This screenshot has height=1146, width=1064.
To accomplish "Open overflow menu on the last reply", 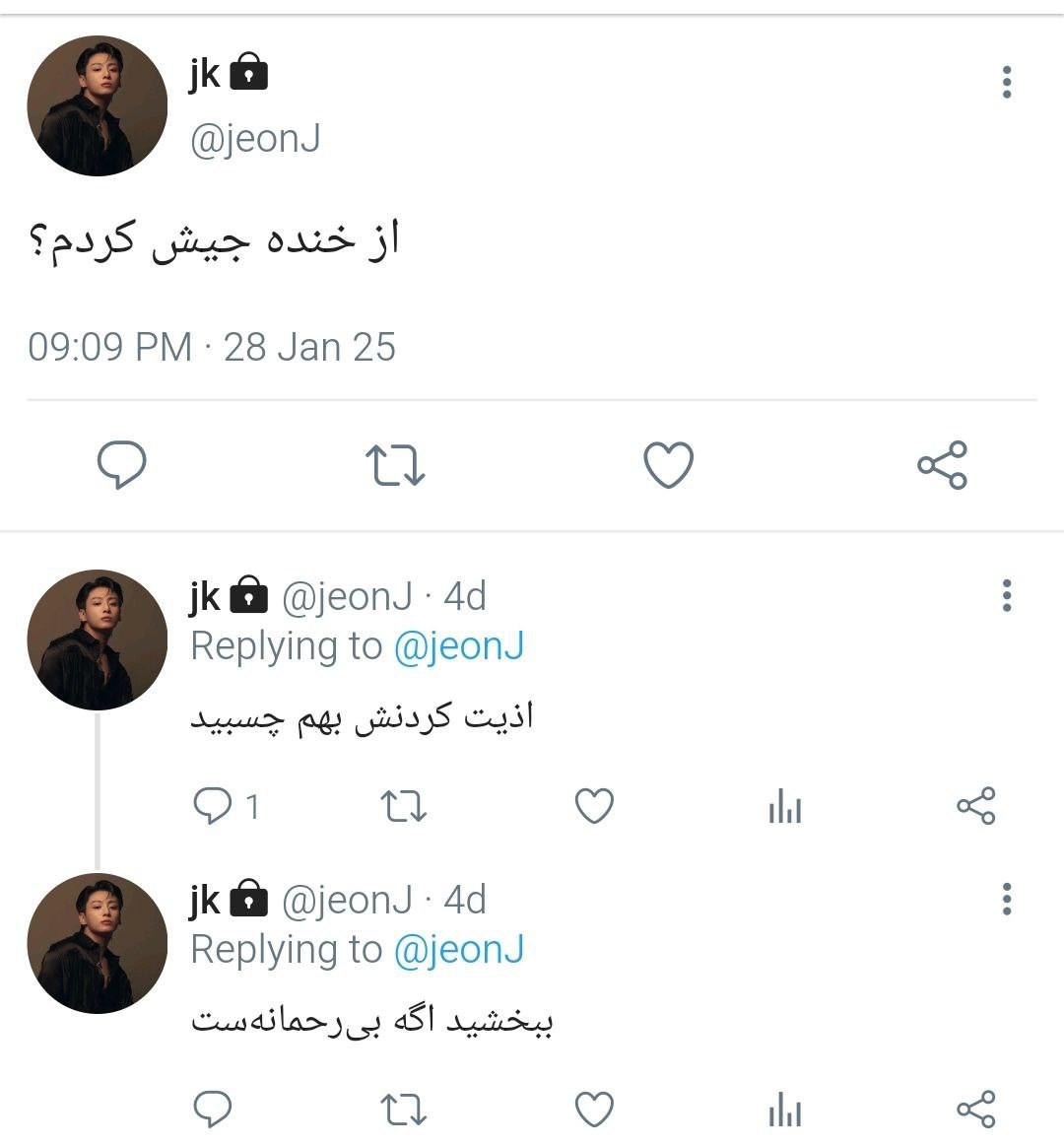I will 1006,899.
